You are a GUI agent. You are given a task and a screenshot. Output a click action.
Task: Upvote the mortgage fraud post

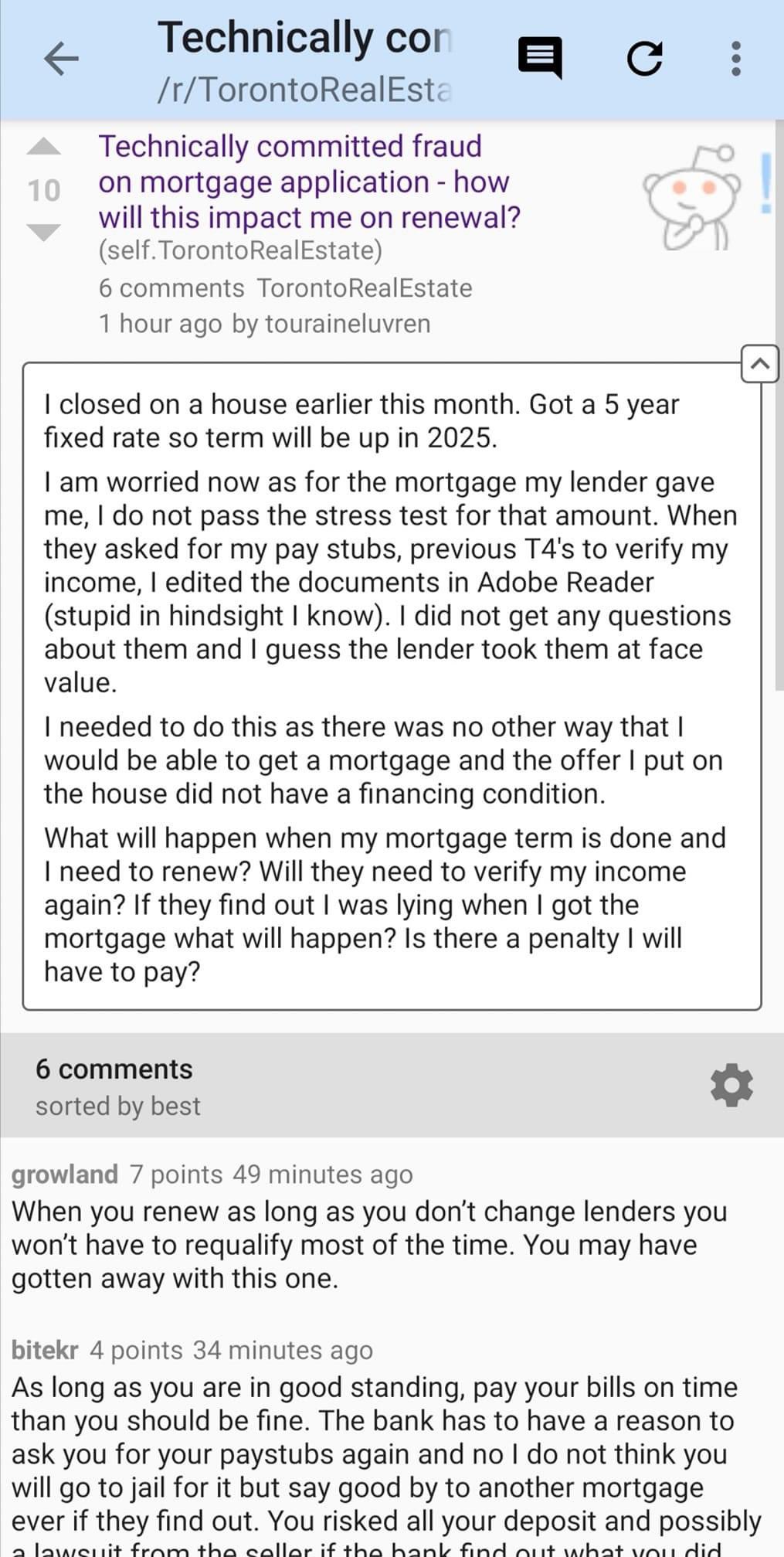coord(44,147)
